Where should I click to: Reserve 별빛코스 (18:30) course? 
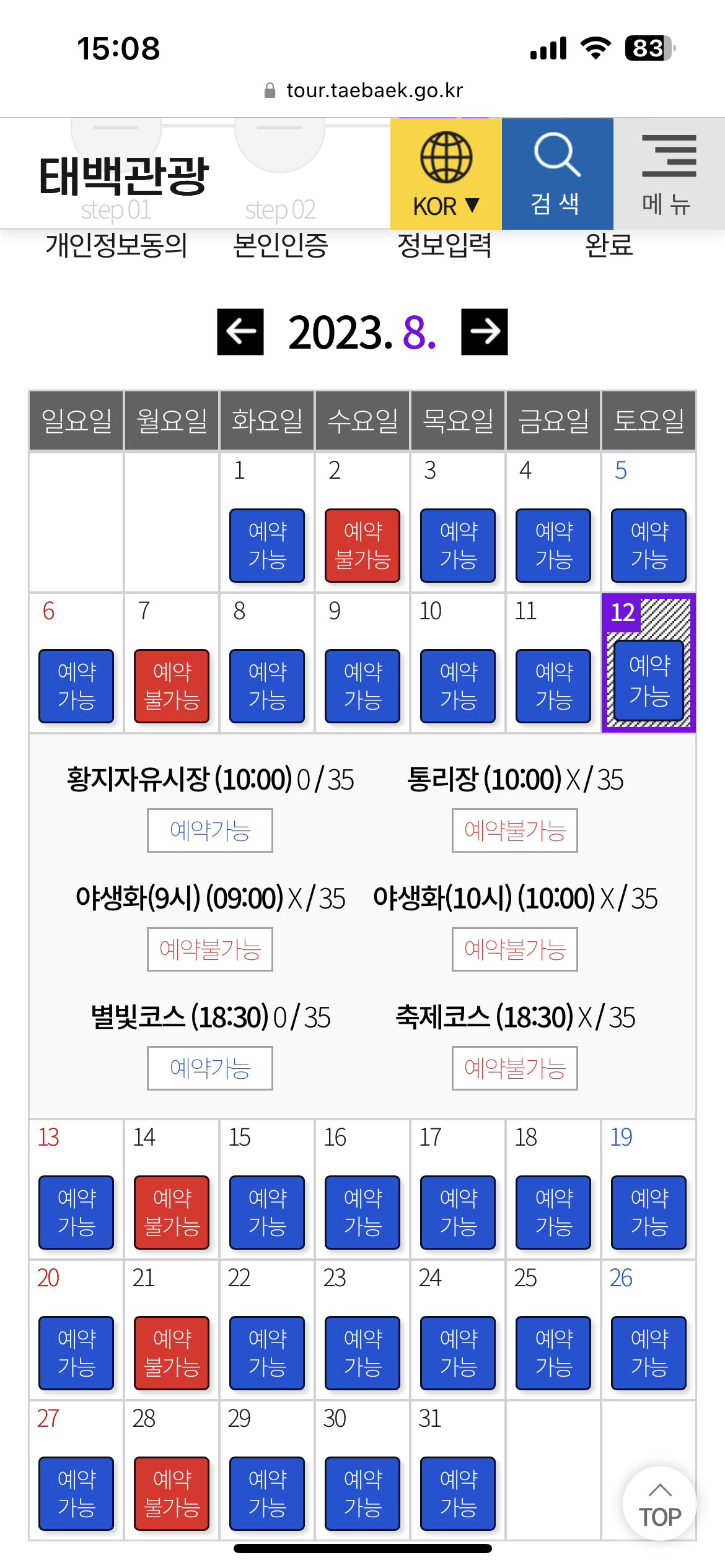210,1068
